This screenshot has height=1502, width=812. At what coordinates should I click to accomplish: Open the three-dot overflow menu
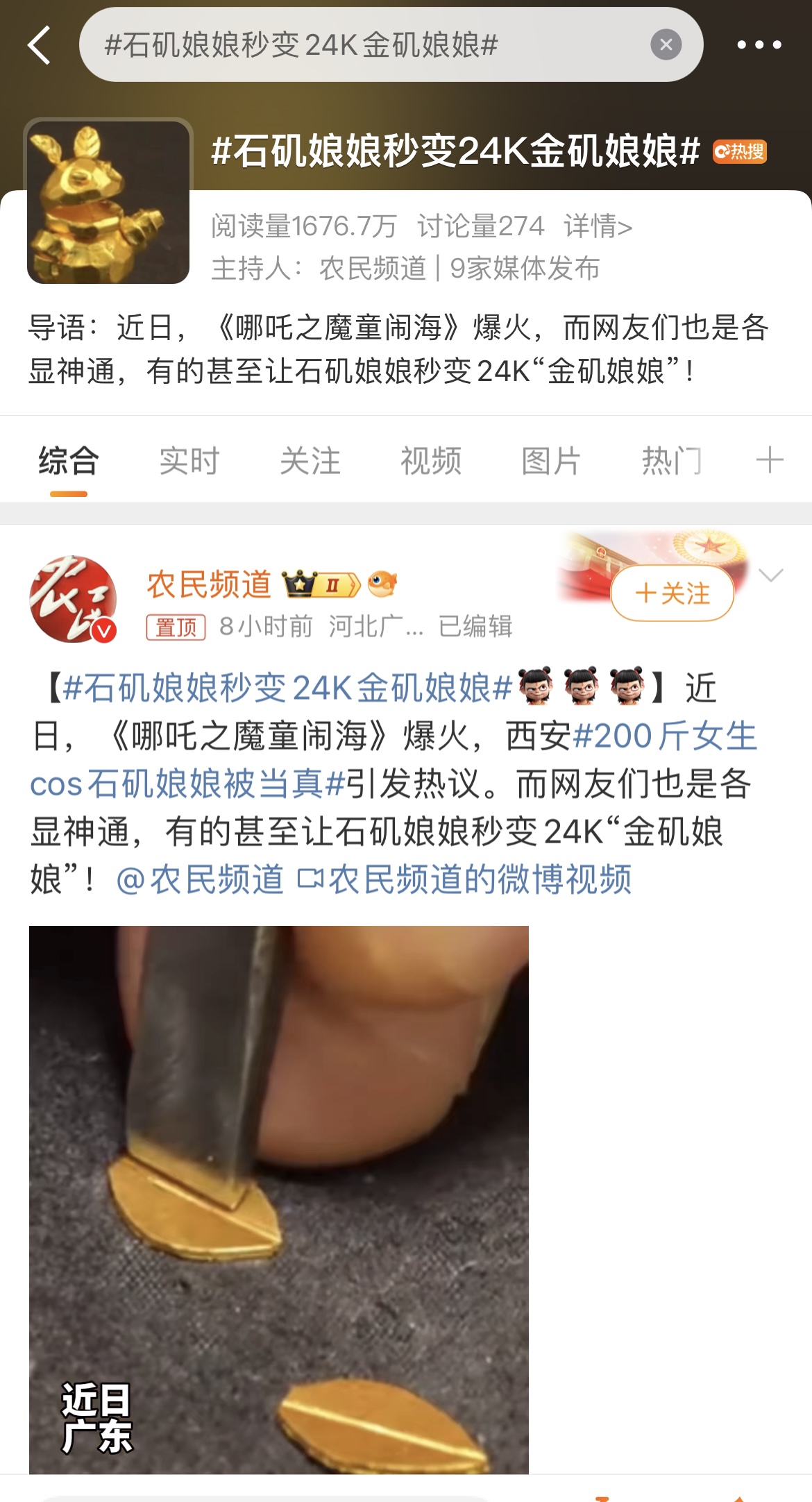point(759,45)
